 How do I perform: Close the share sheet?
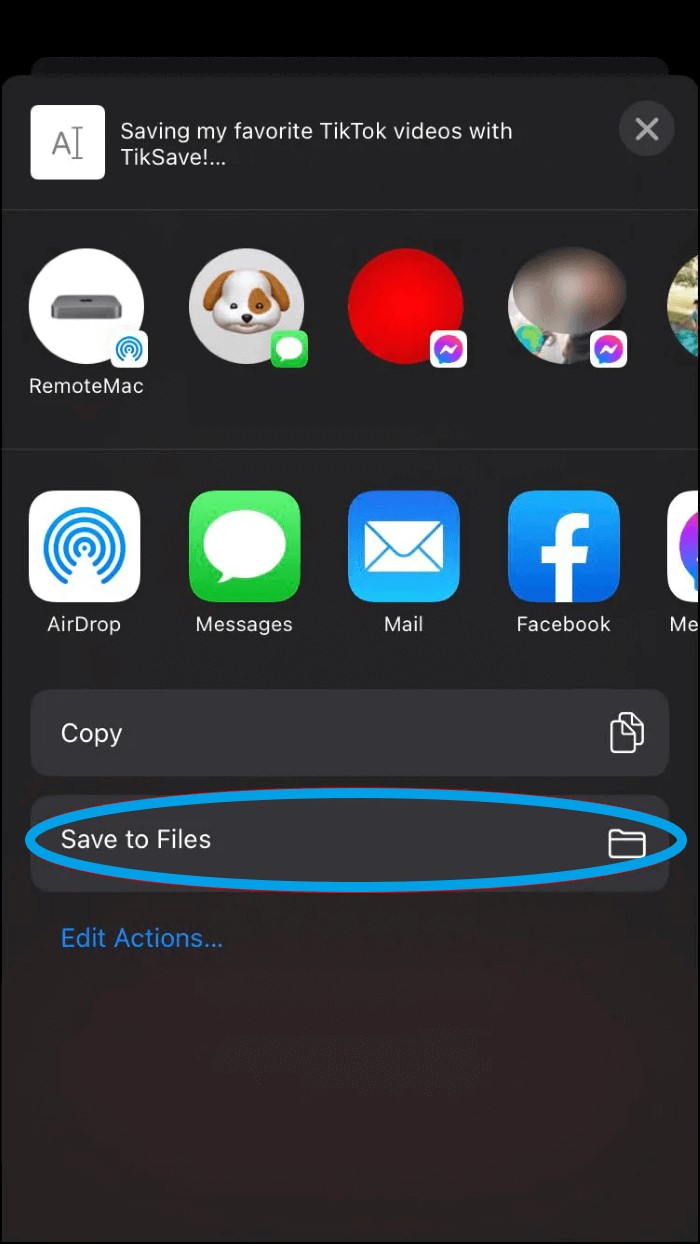[646, 129]
